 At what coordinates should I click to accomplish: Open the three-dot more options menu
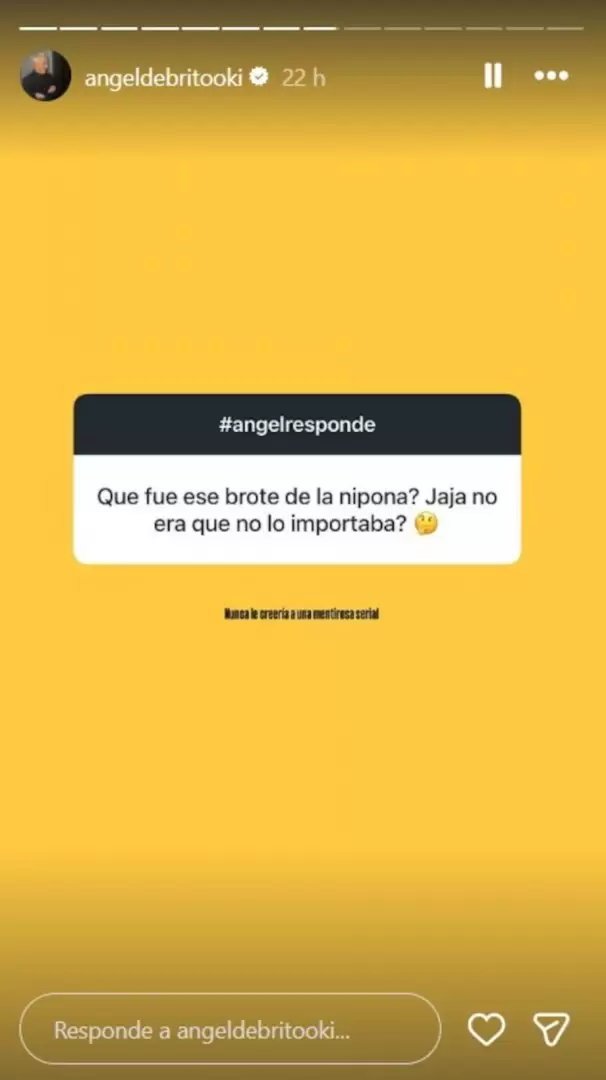click(x=551, y=76)
